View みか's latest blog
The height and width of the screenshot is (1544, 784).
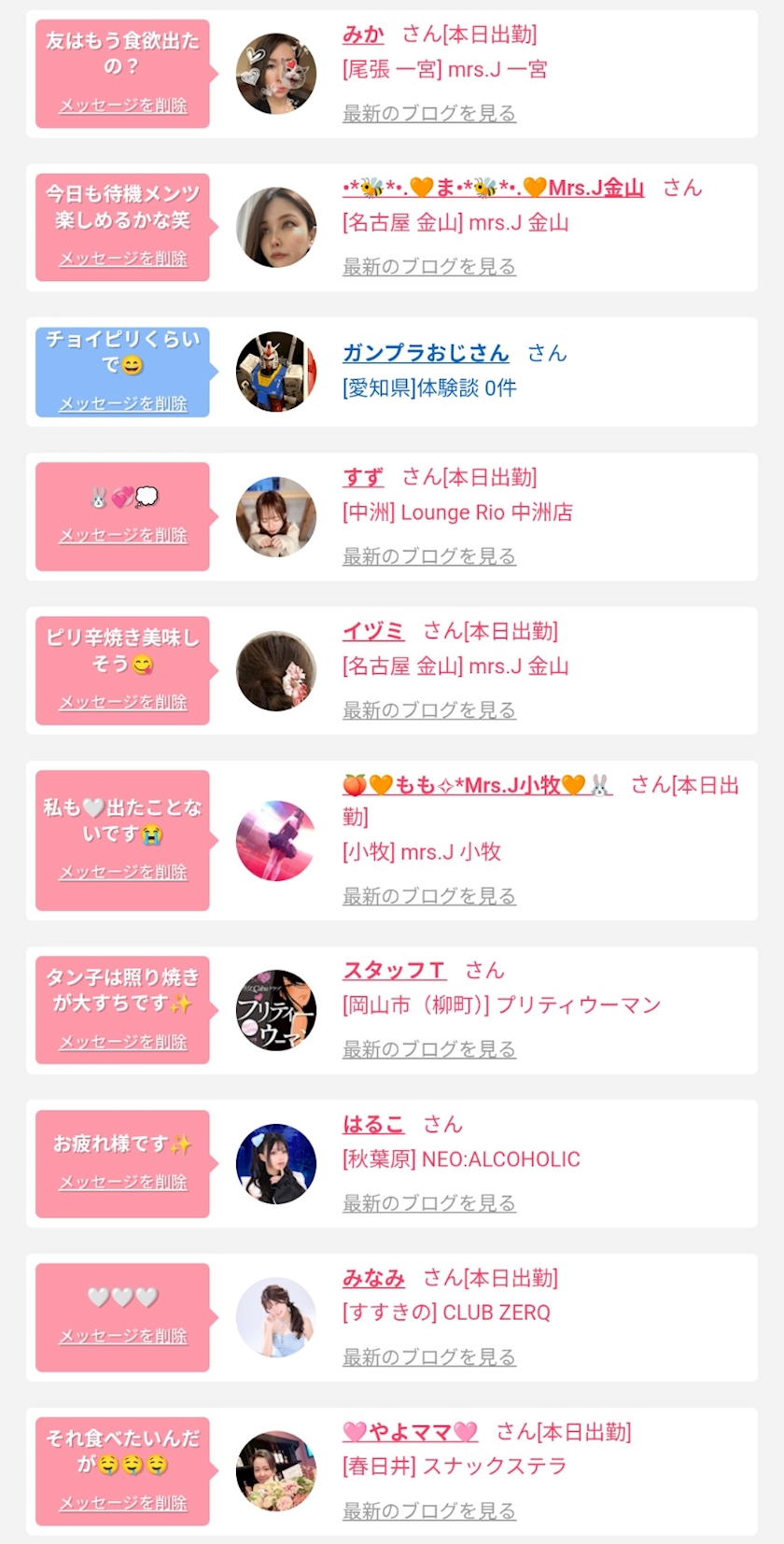428,114
